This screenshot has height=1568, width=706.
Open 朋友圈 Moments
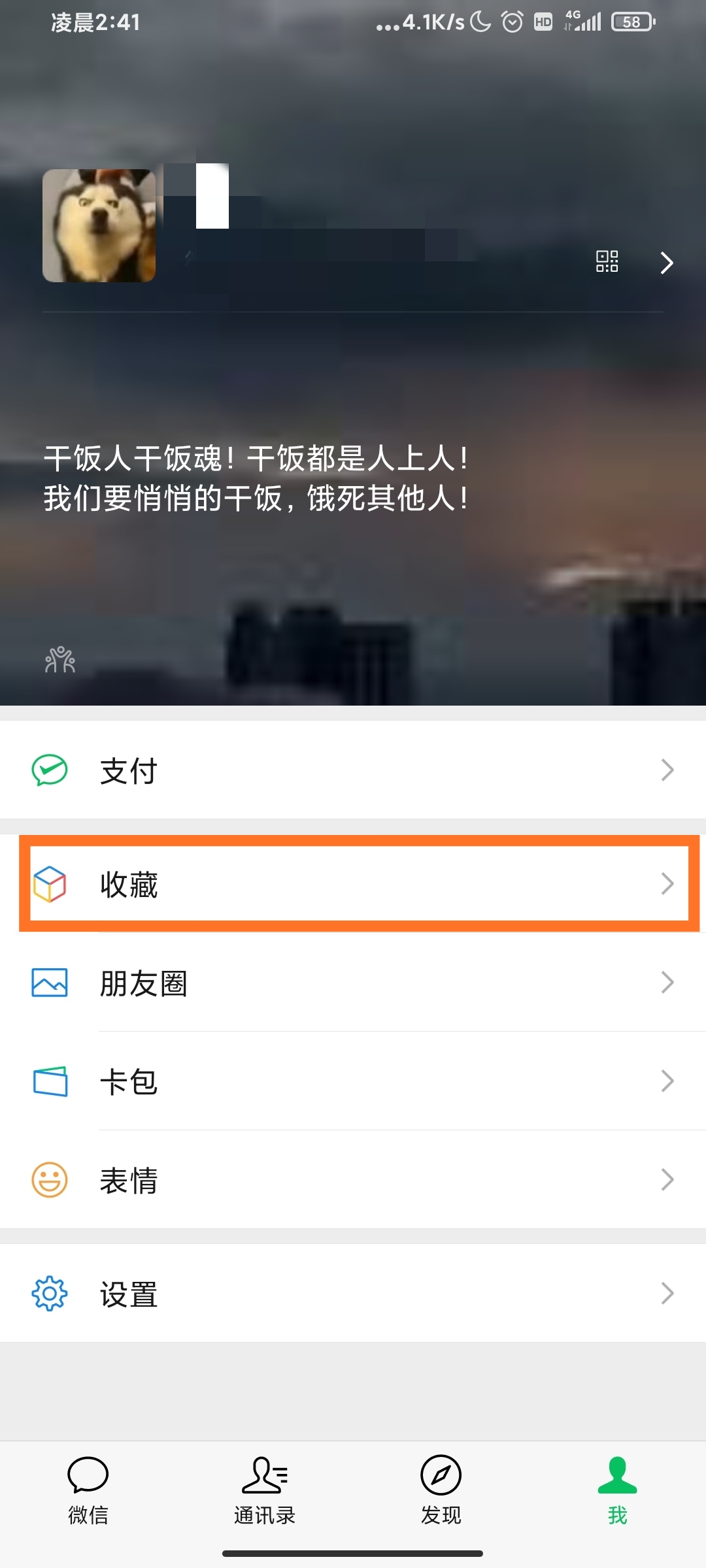353,983
